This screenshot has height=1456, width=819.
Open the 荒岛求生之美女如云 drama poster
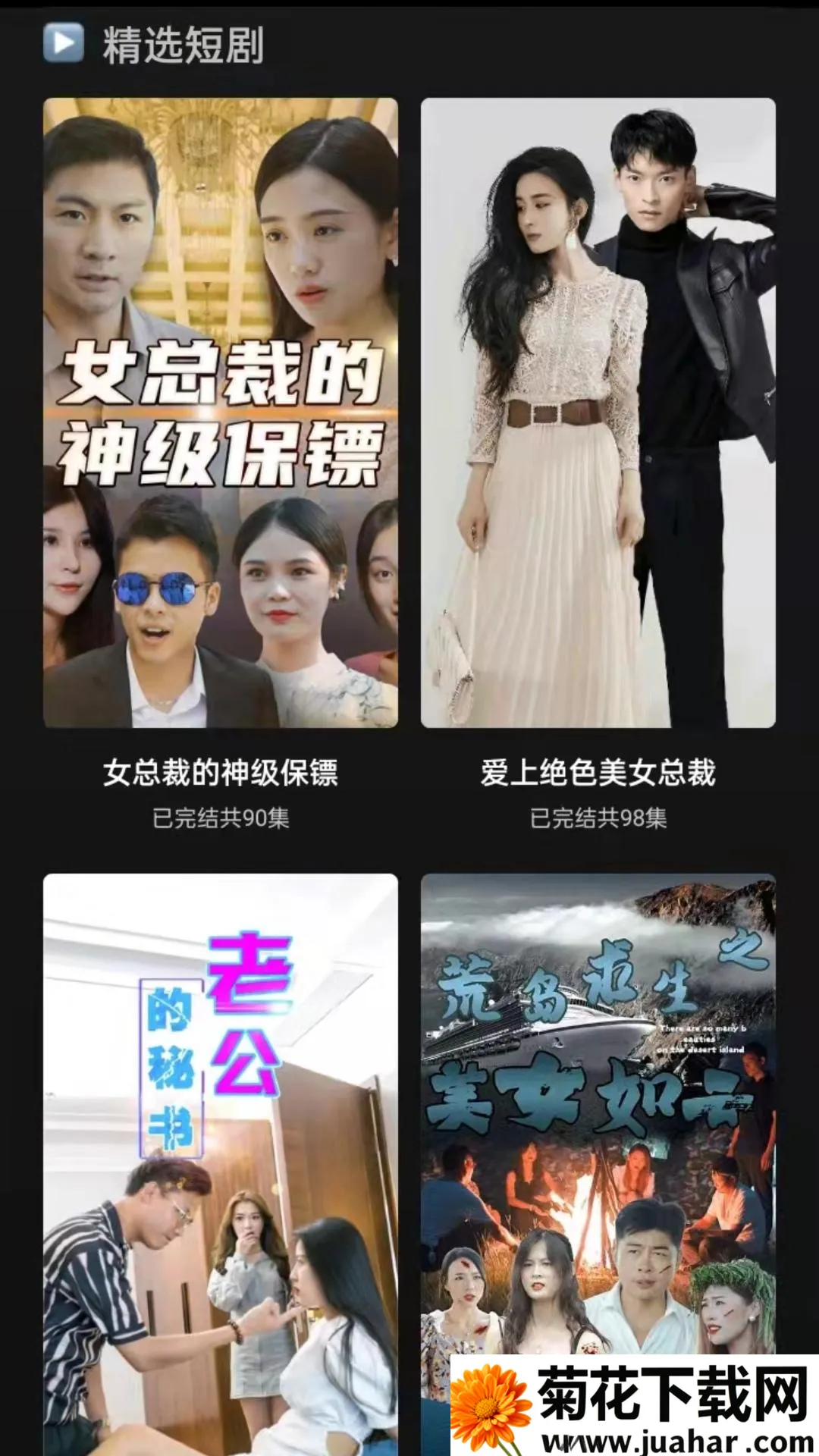(598, 1107)
